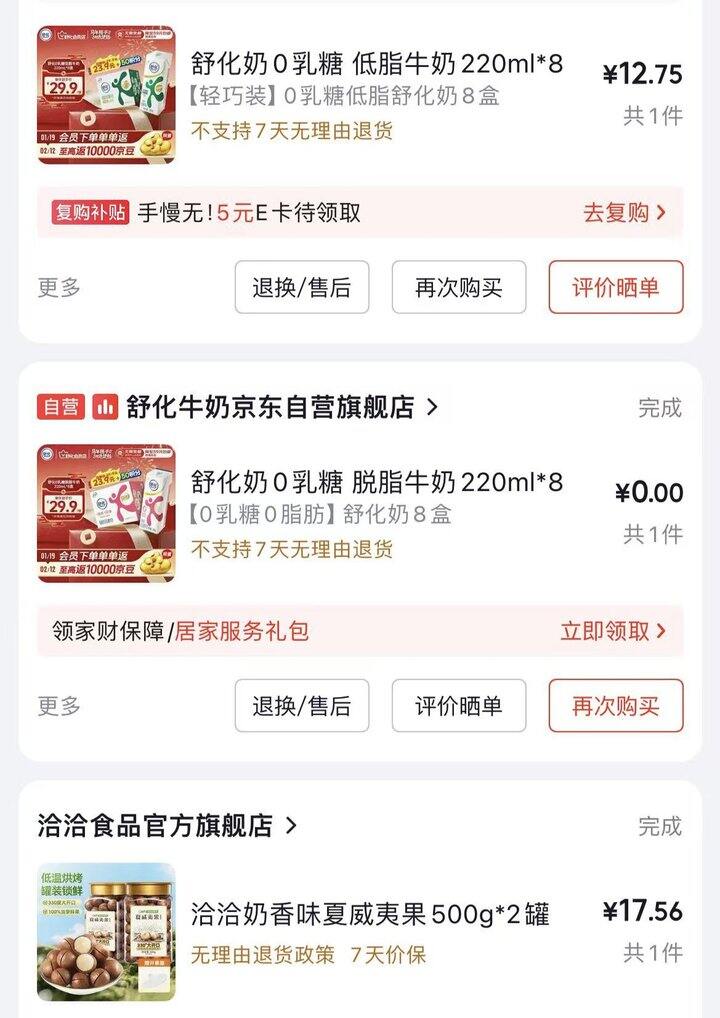This screenshot has width=720, height=1018.
Task: Open the 脱脂牛奶 220ml*8 product thumbnail
Action: (x=106, y=513)
